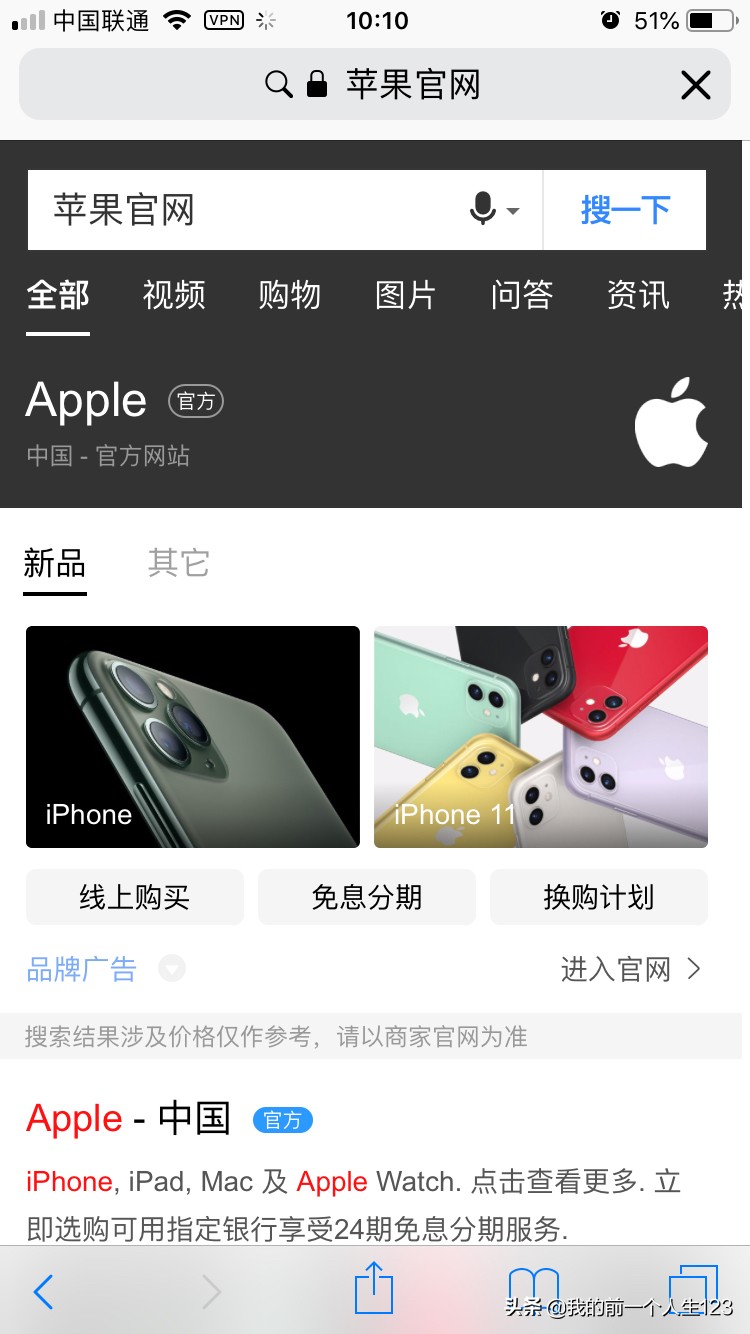The height and width of the screenshot is (1334, 750).
Task: Tap the 免息分期 button
Action: point(367,897)
